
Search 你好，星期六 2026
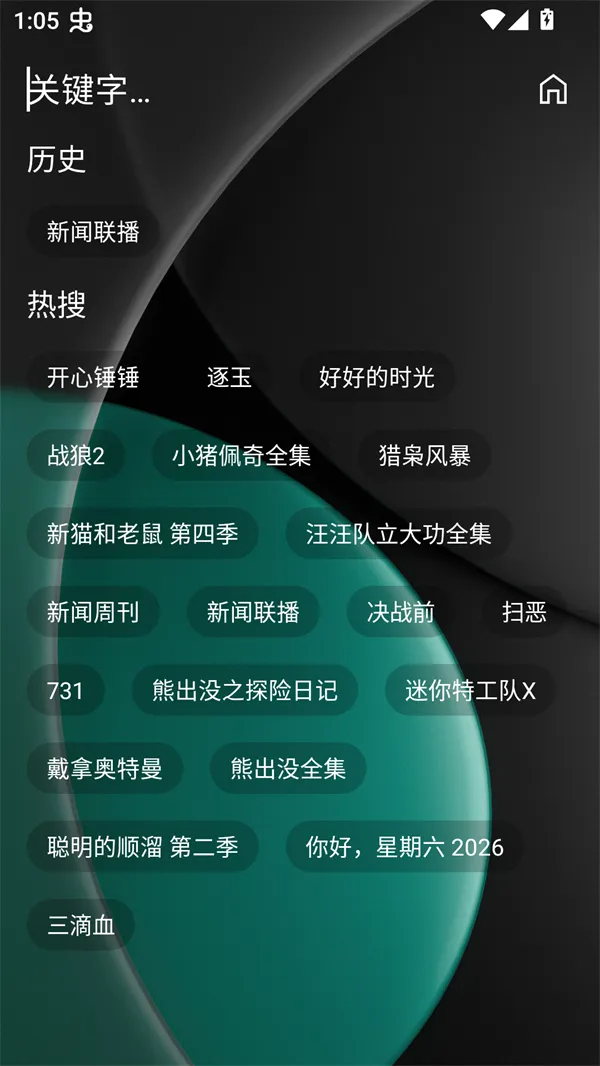coord(404,848)
